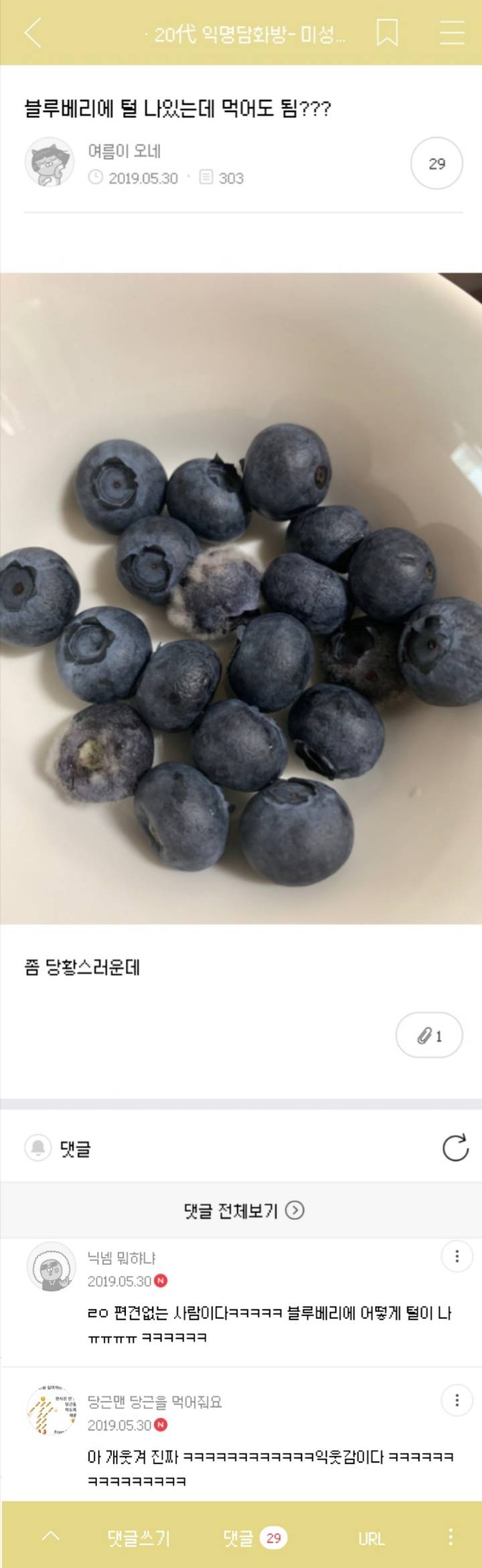Open author 여름이 오네's profile picture
This screenshot has height=1568, width=482.
click(x=49, y=162)
